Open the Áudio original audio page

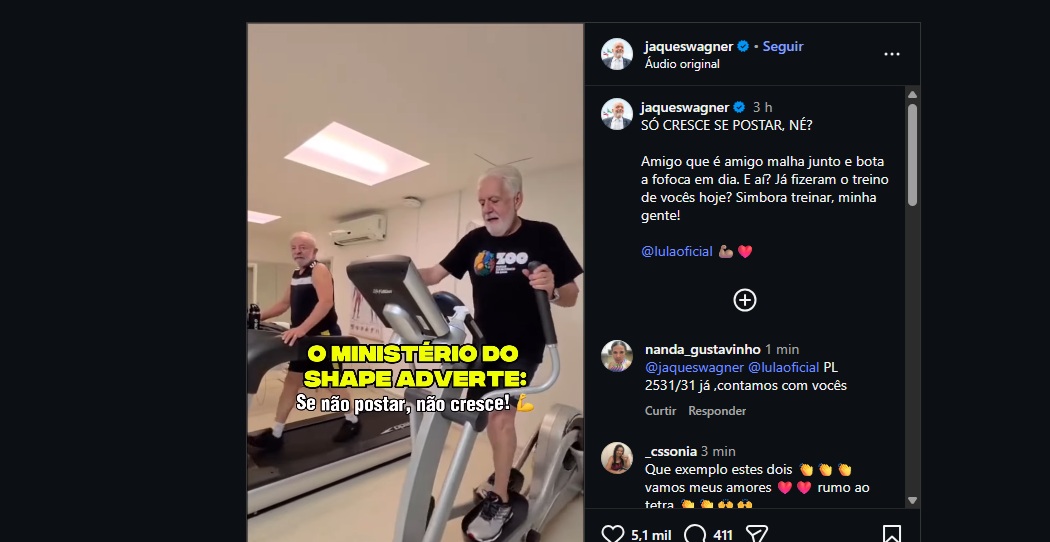682,64
